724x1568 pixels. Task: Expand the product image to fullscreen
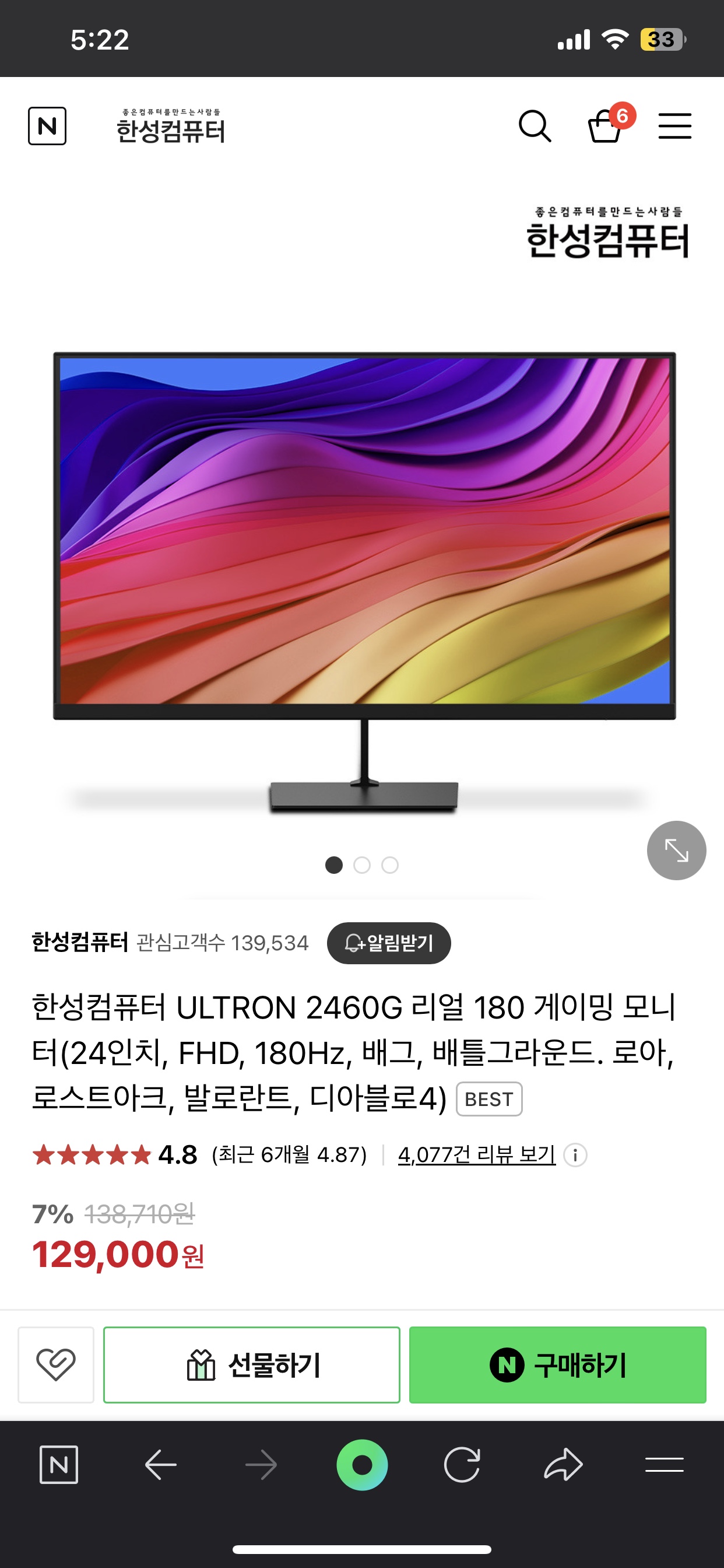676,850
